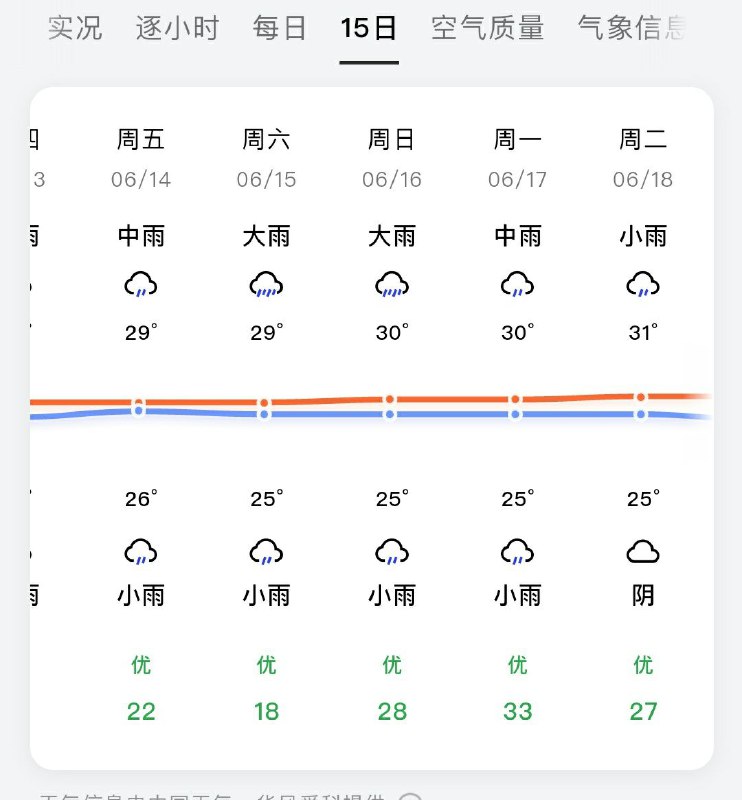Open the 空气质量 air quality tab
This screenshot has height=800, width=742.
tap(488, 28)
